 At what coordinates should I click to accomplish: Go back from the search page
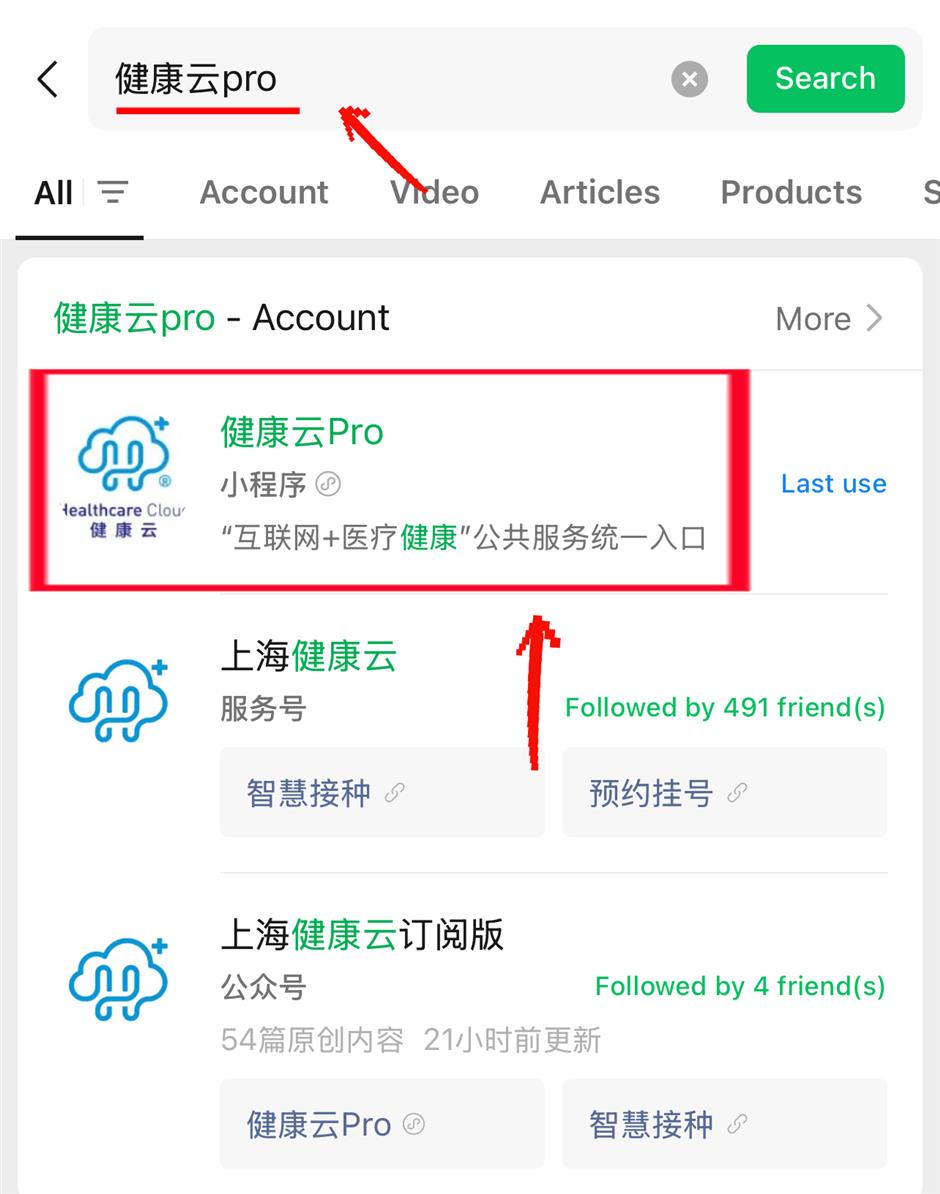click(47, 79)
